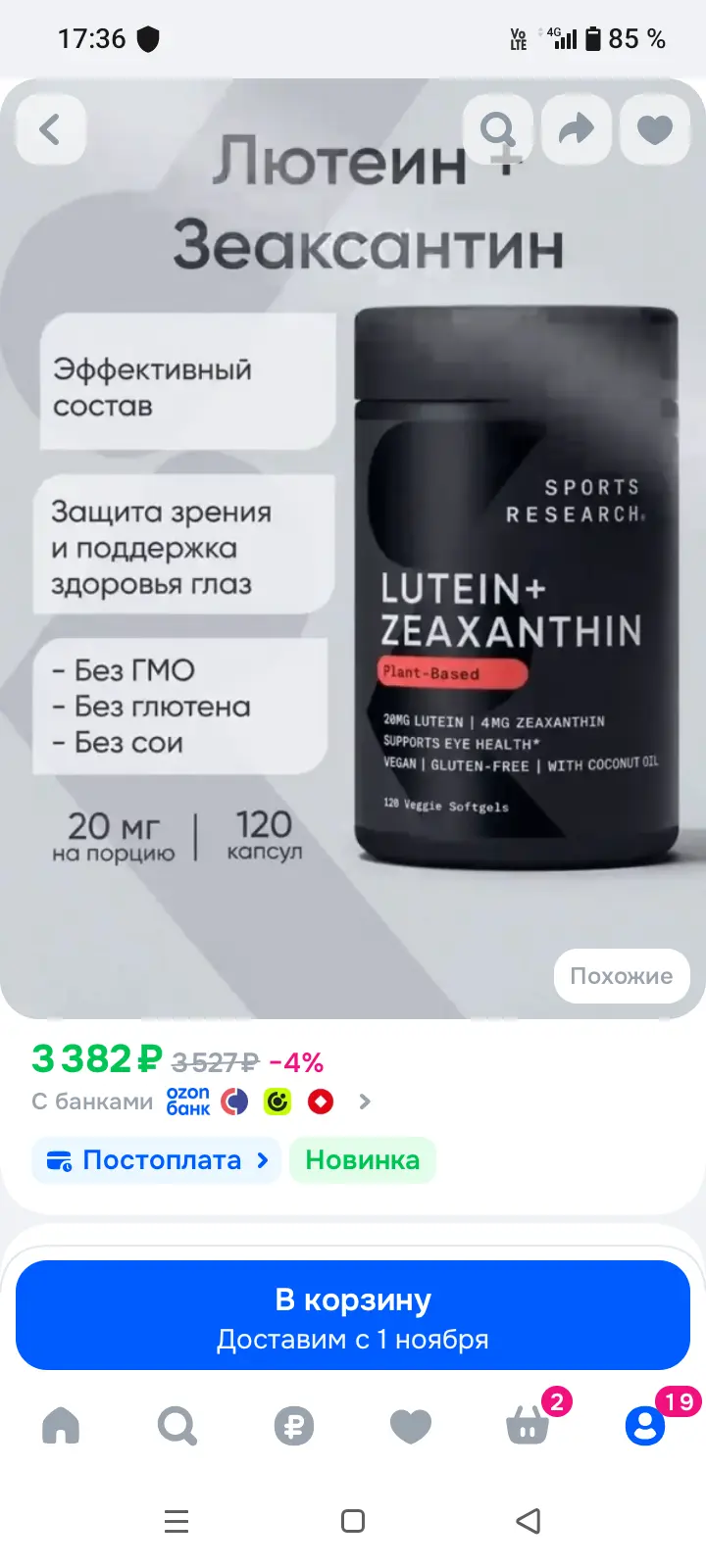Open image search with the magnifier icon

pos(498,129)
